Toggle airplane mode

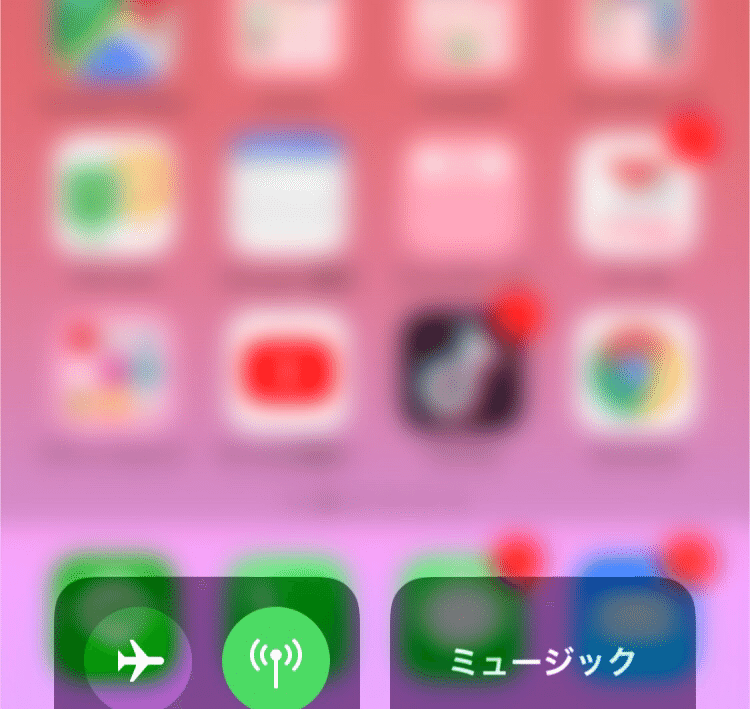tap(139, 660)
